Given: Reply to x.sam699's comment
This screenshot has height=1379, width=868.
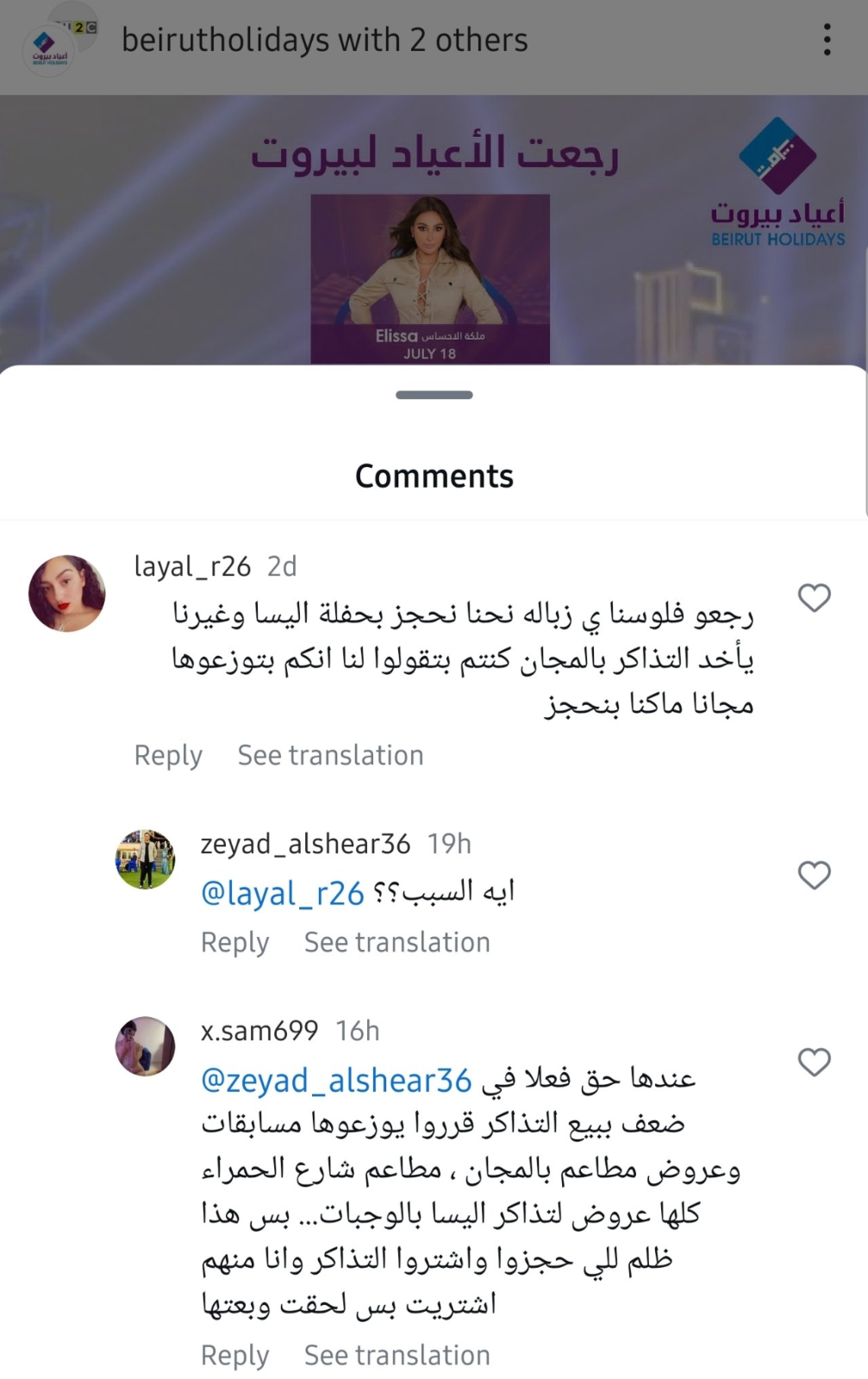Looking at the screenshot, I should [x=234, y=1355].
